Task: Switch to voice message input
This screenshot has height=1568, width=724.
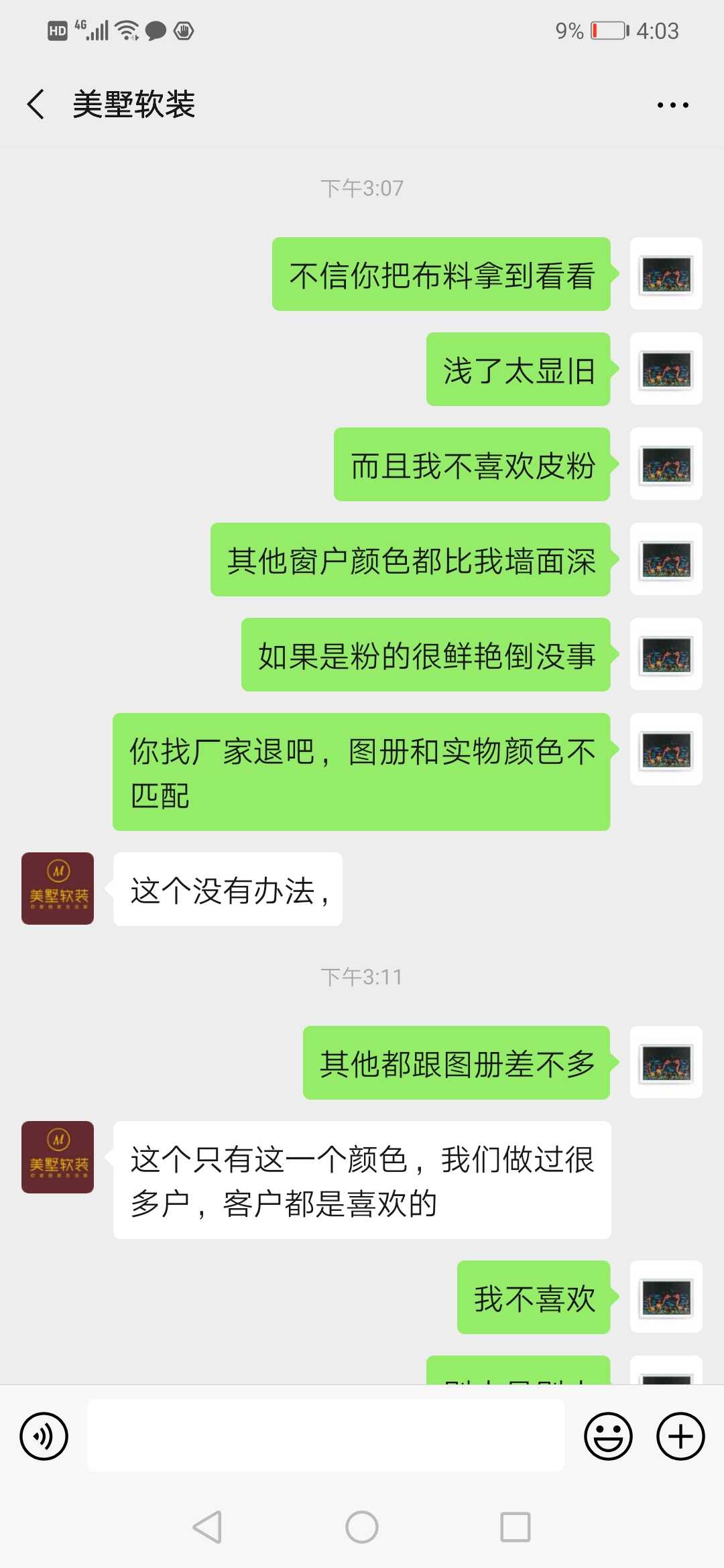Action: click(44, 1436)
